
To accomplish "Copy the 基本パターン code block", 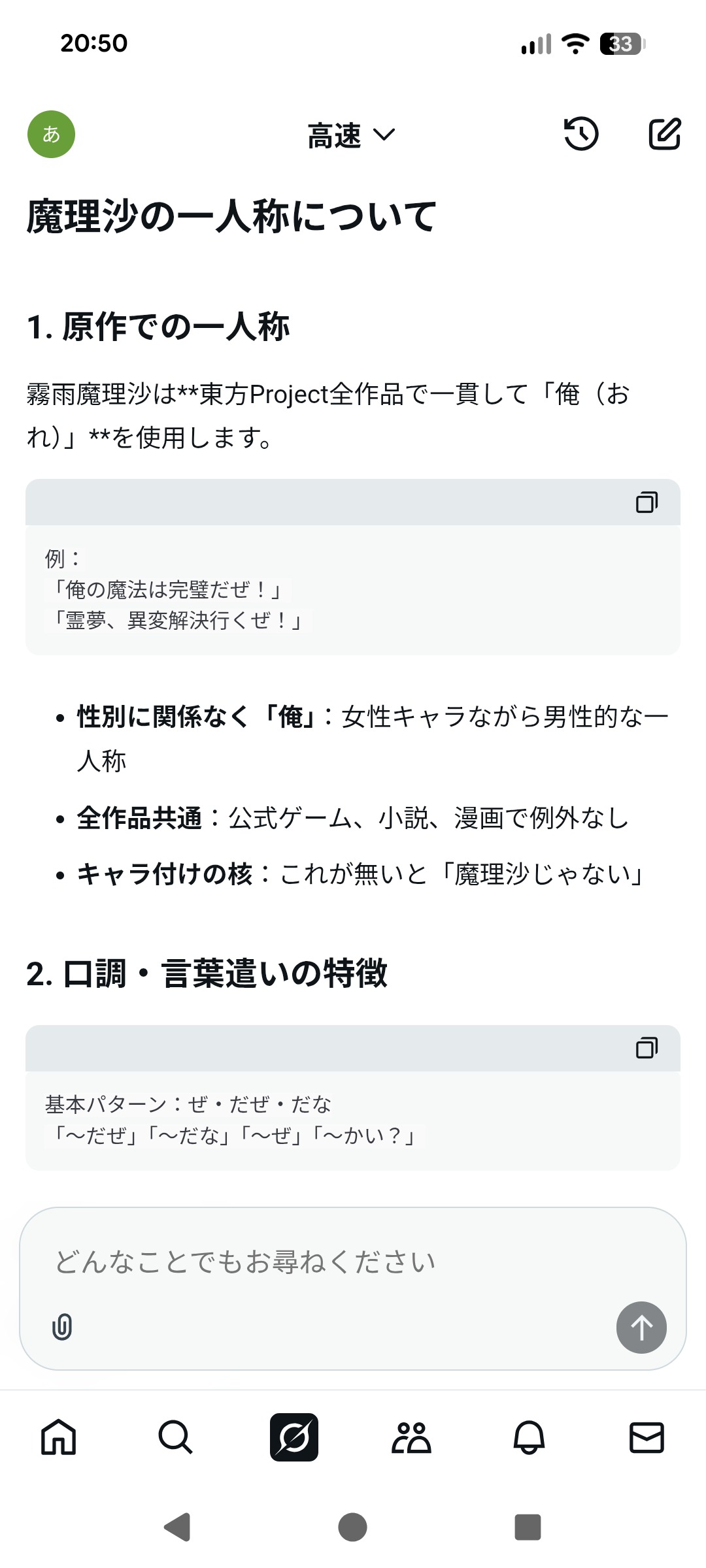I will pos(647,1048).
